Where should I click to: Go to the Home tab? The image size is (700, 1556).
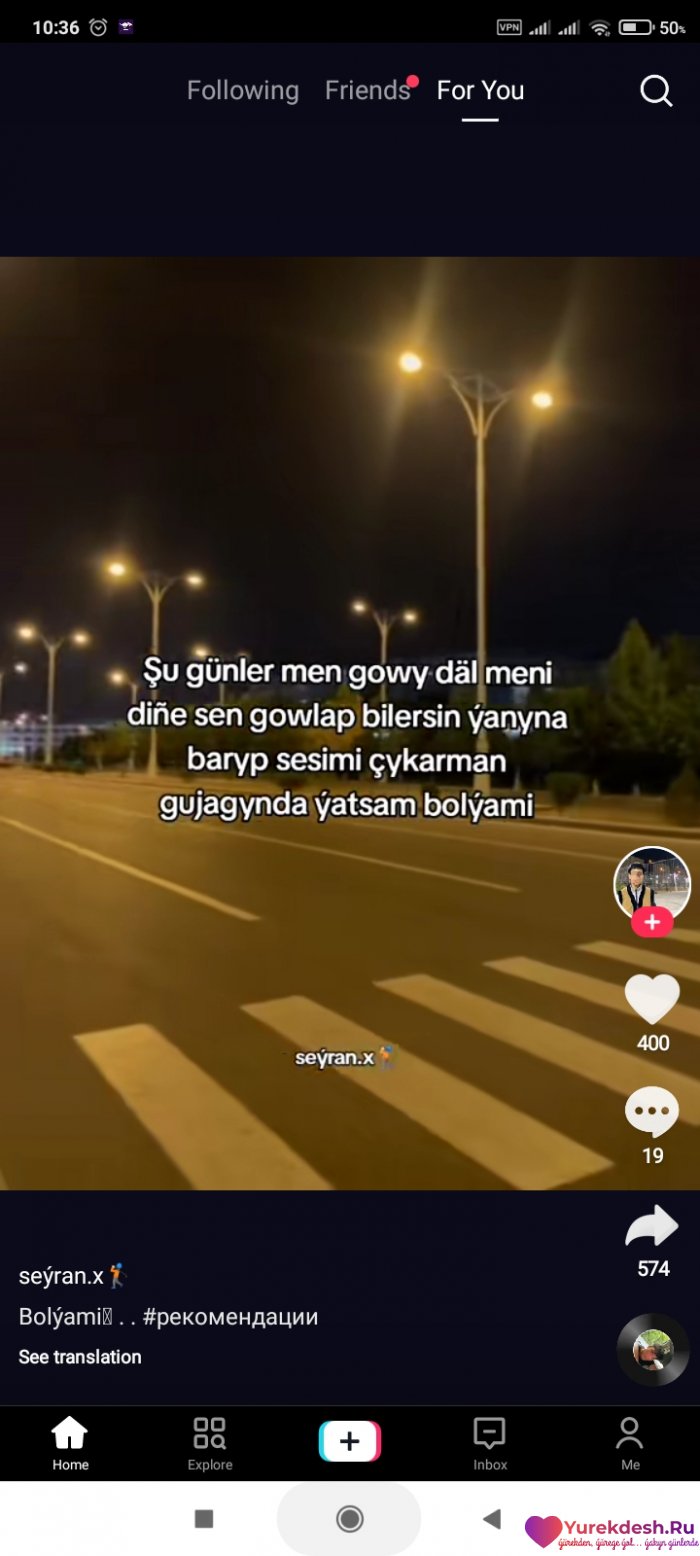point(70,1443)
